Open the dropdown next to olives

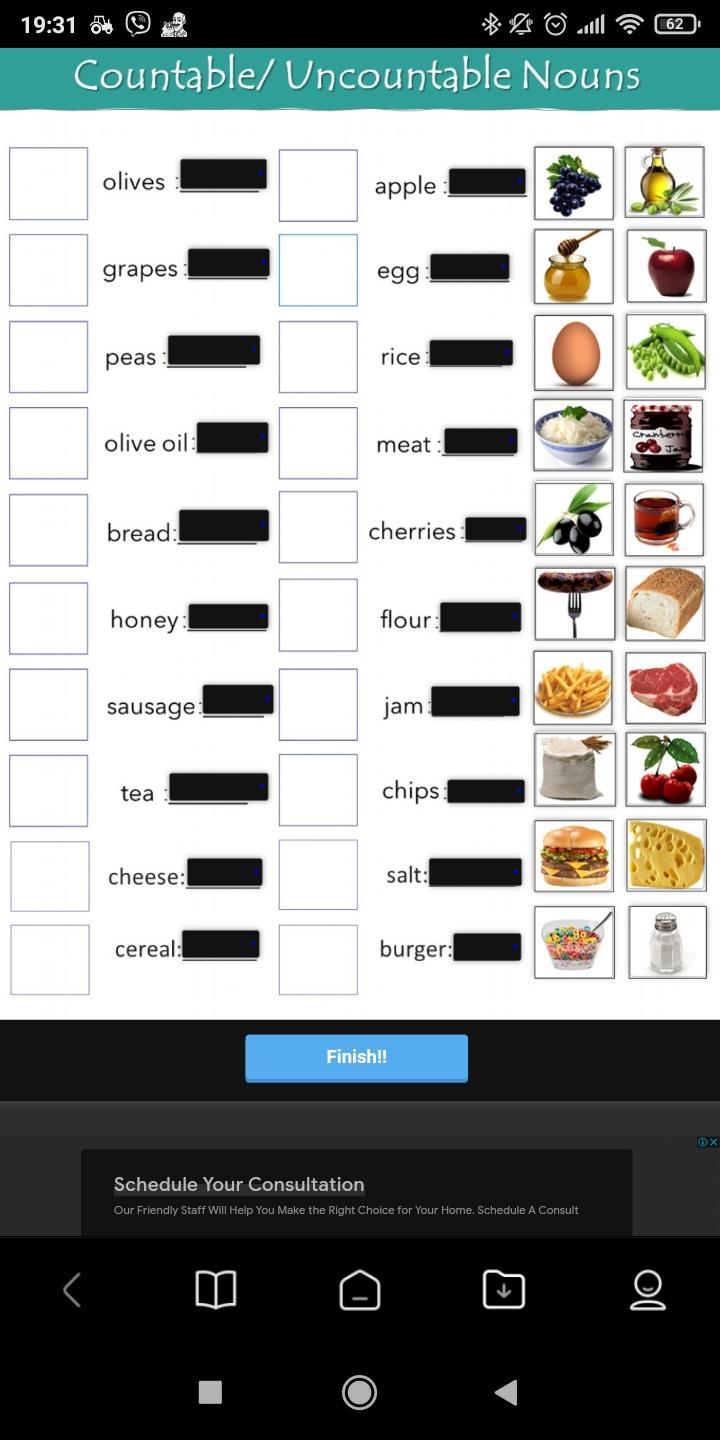click(223, 174)
